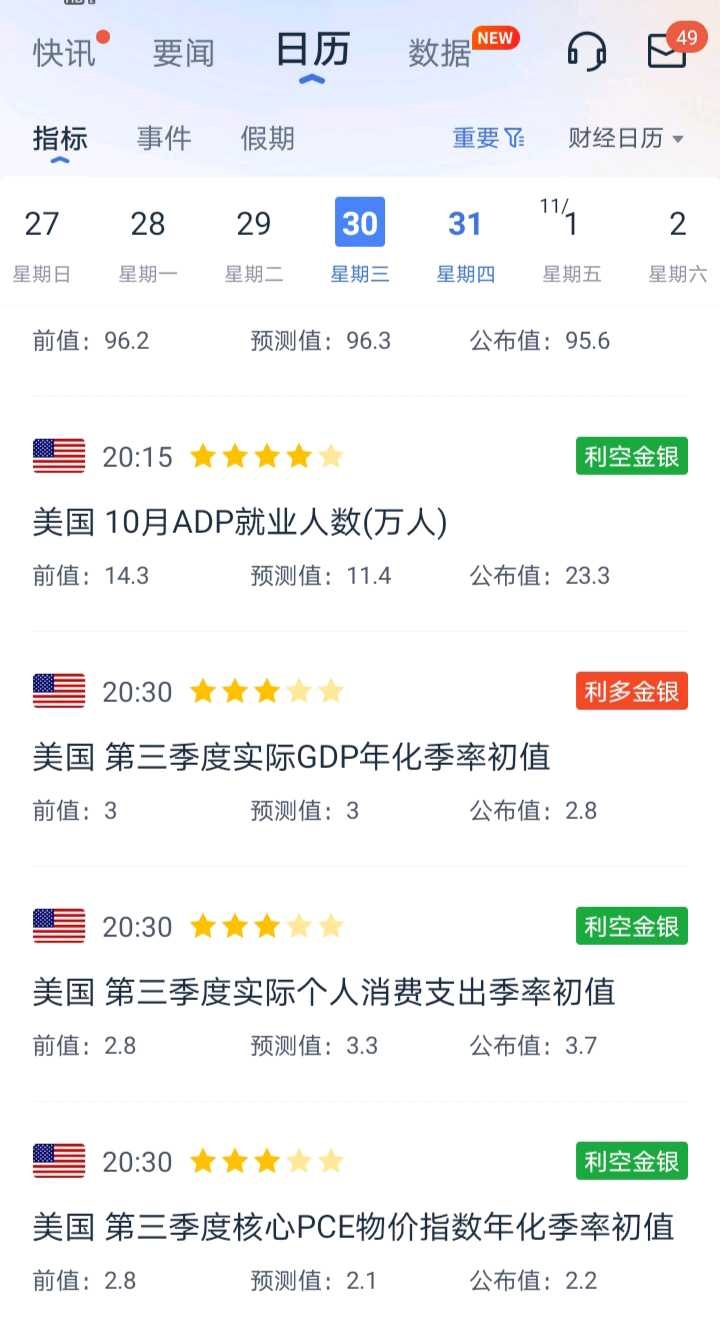Click star rating on 核心PCE物价指数 entry

tap(268, 1162)
